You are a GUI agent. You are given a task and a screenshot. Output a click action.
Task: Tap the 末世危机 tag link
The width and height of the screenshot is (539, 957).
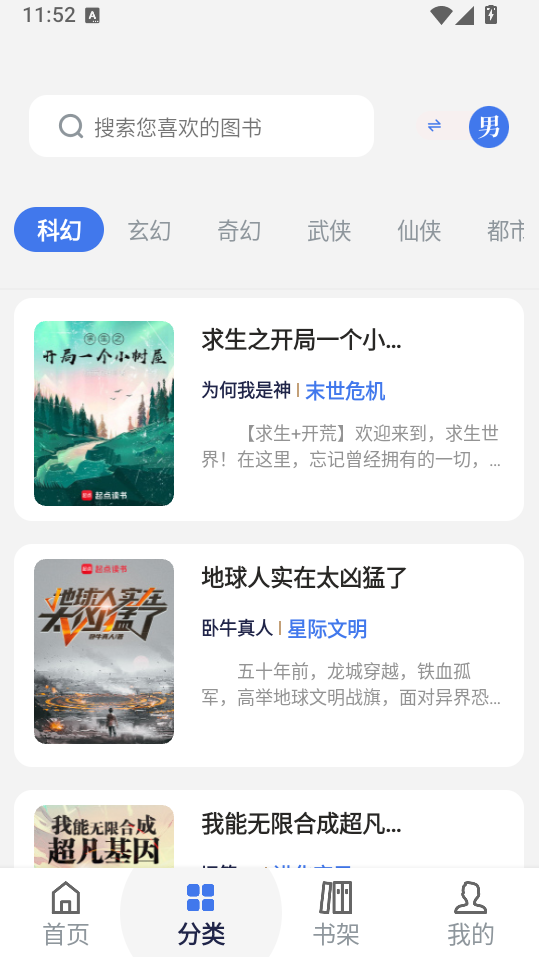pos(345,391)
